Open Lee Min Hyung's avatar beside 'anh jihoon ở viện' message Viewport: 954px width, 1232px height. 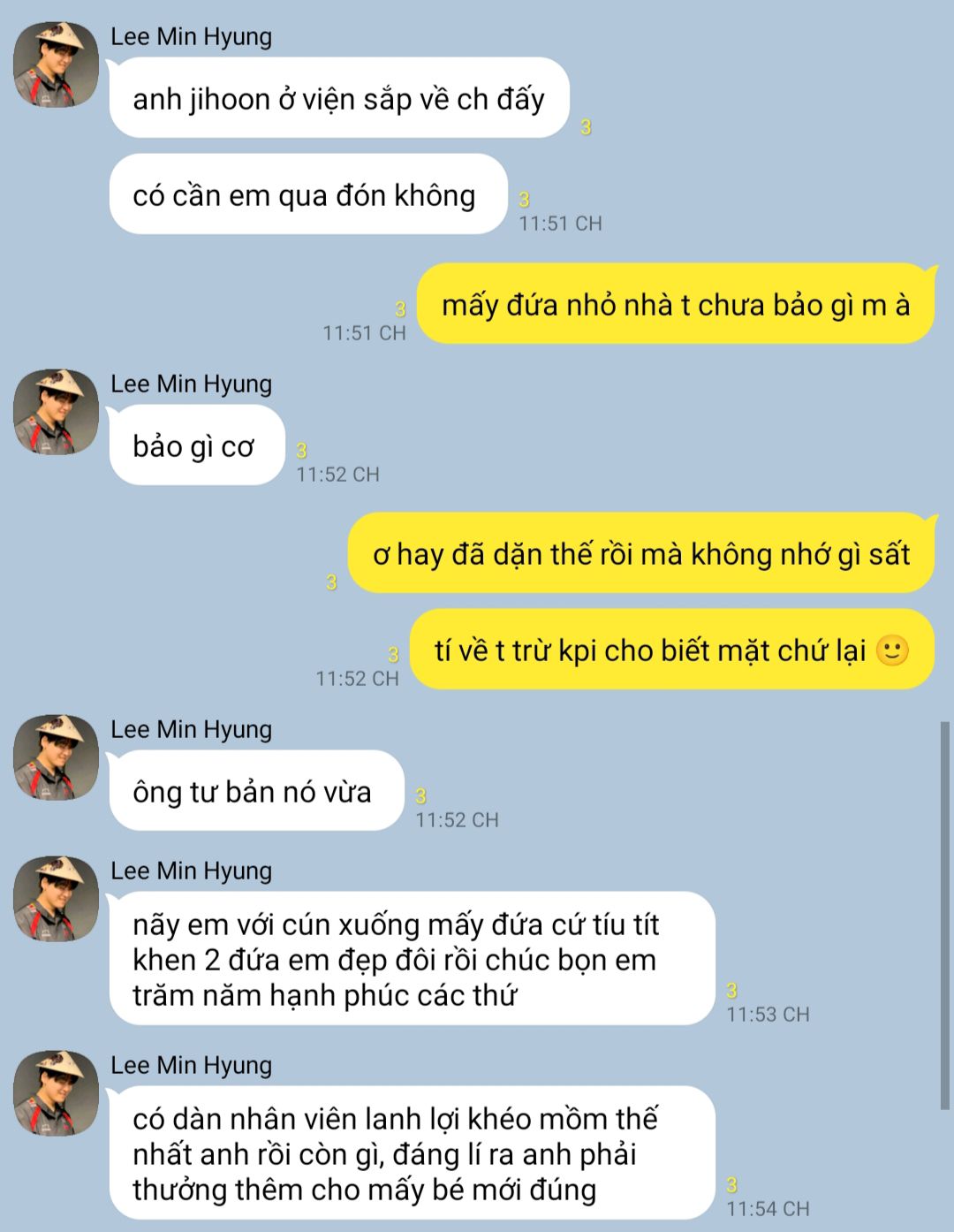56,65
